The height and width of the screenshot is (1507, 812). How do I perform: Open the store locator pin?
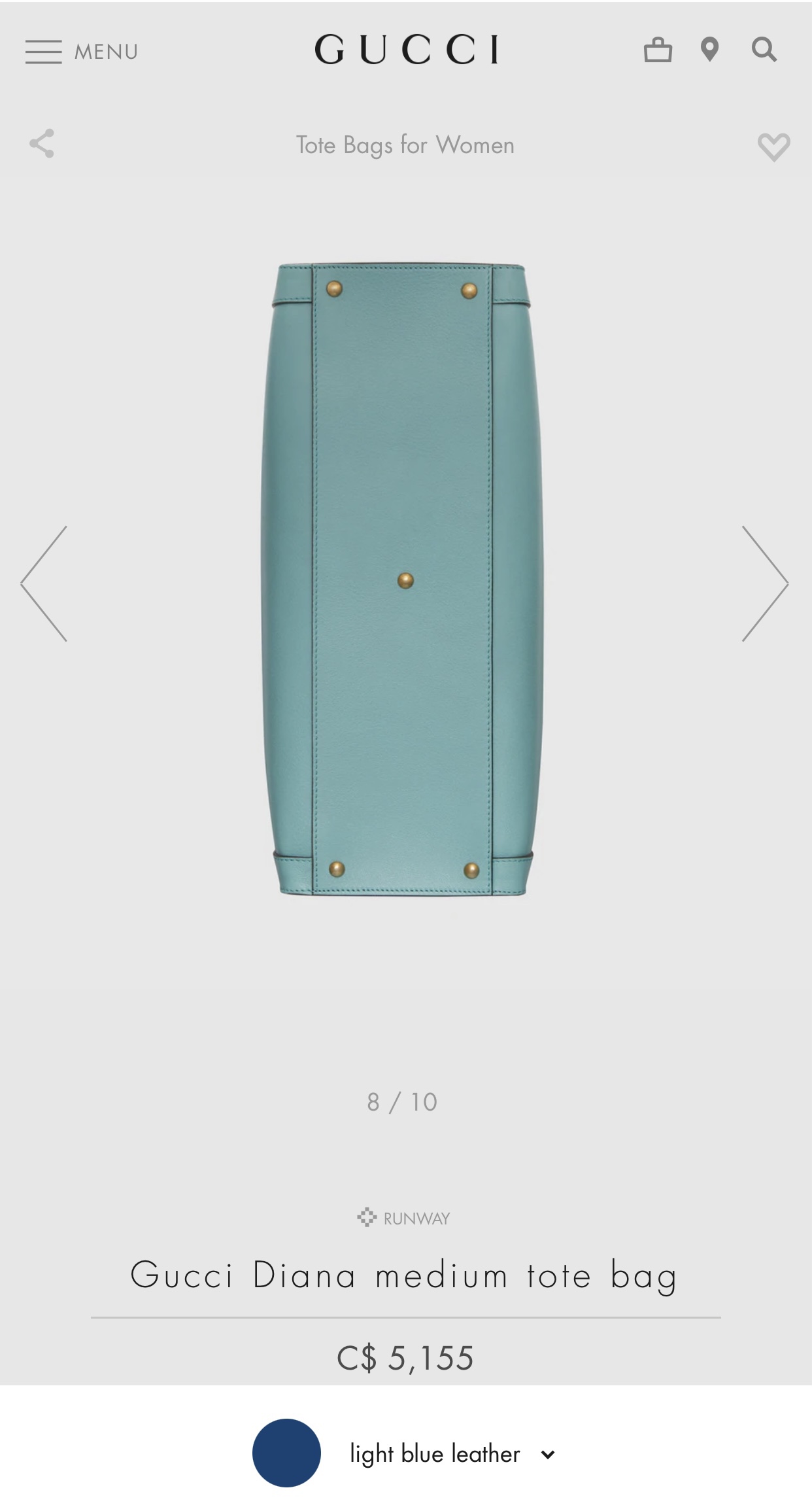pos(709,50)
